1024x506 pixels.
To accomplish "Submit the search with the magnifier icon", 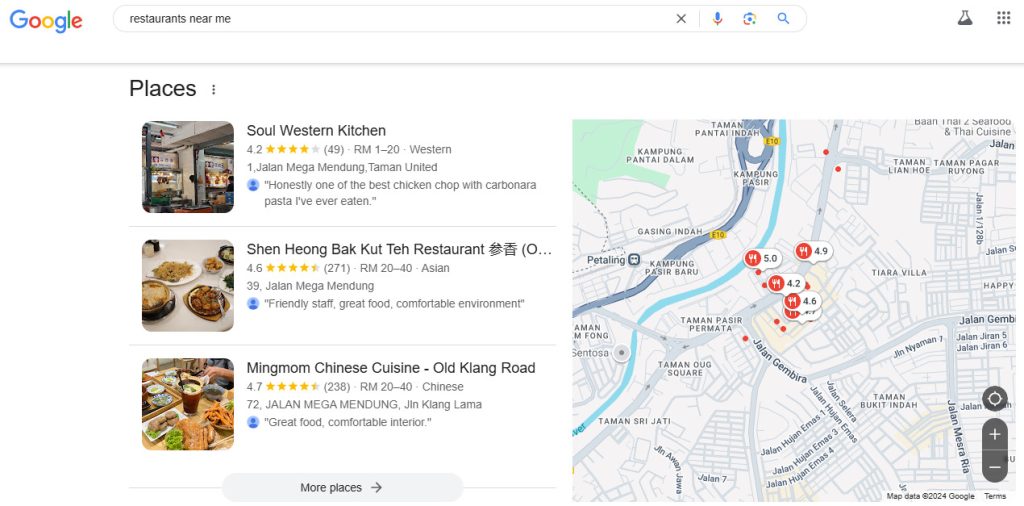I will [783, 19].
